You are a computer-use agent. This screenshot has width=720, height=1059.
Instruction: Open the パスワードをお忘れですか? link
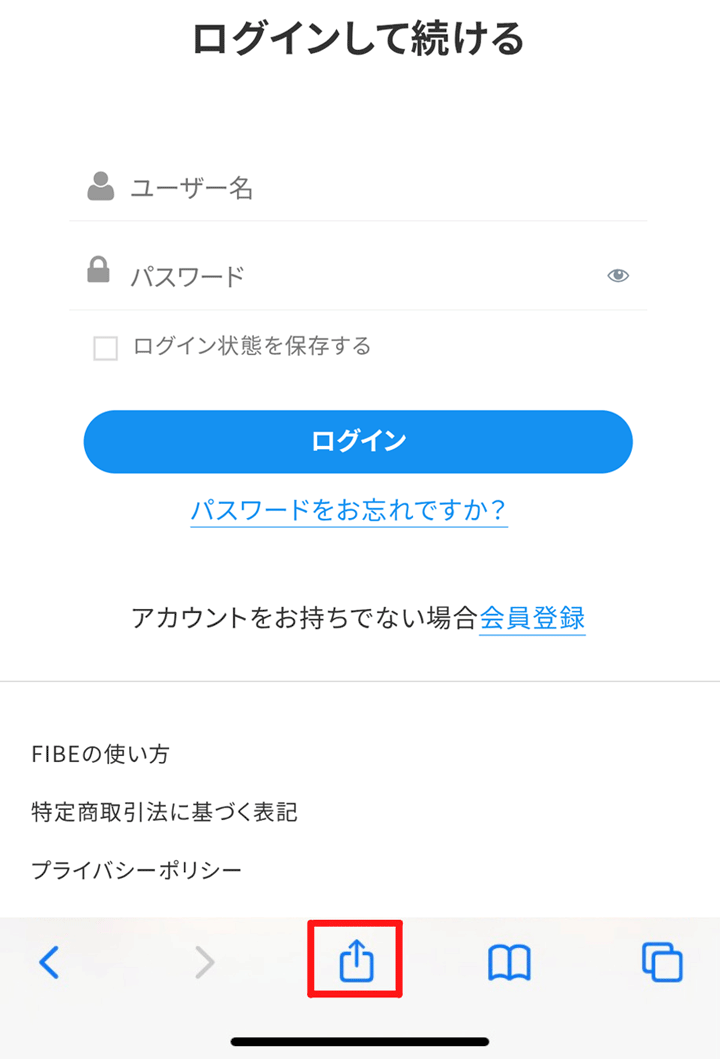pos(349,511)
